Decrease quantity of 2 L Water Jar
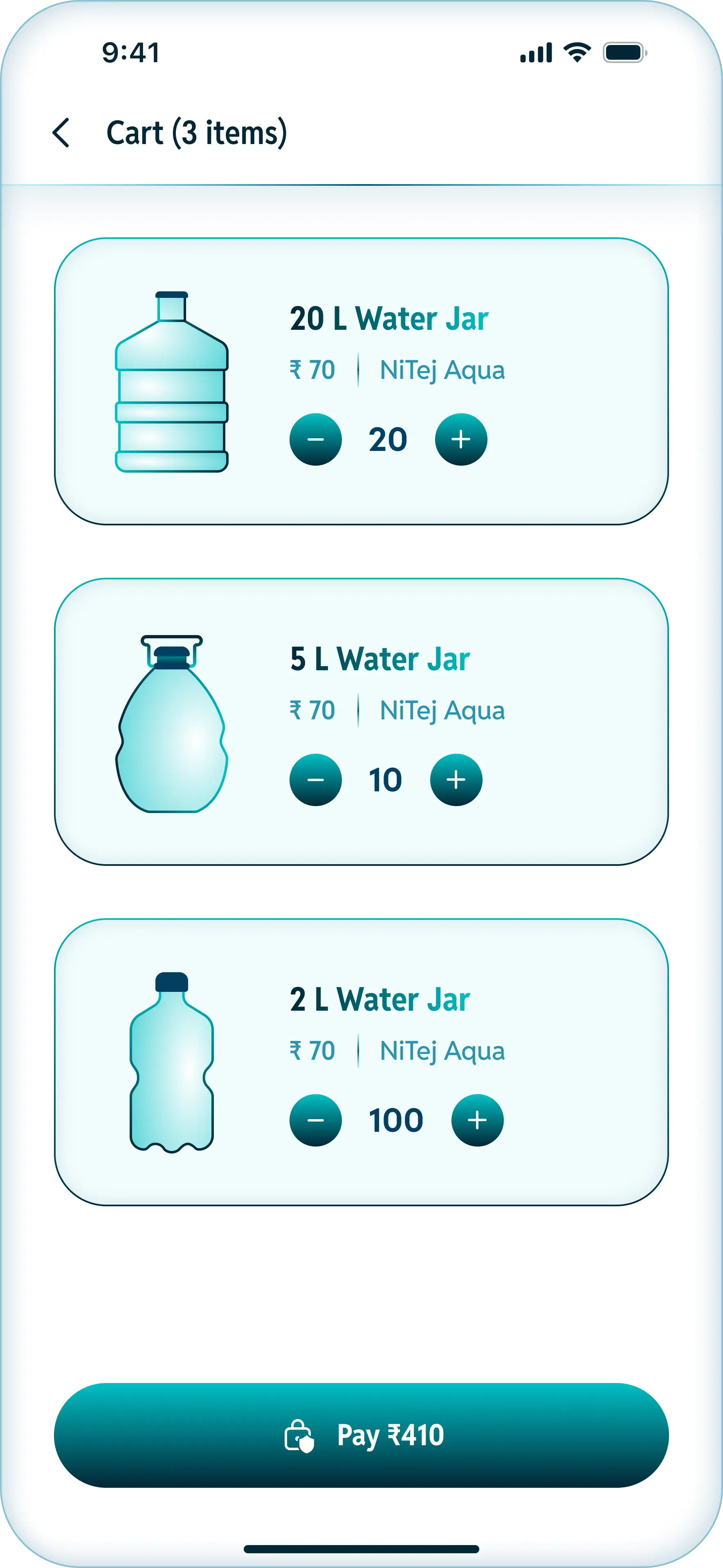The image size is (723, 1568). click(315, 1120)
